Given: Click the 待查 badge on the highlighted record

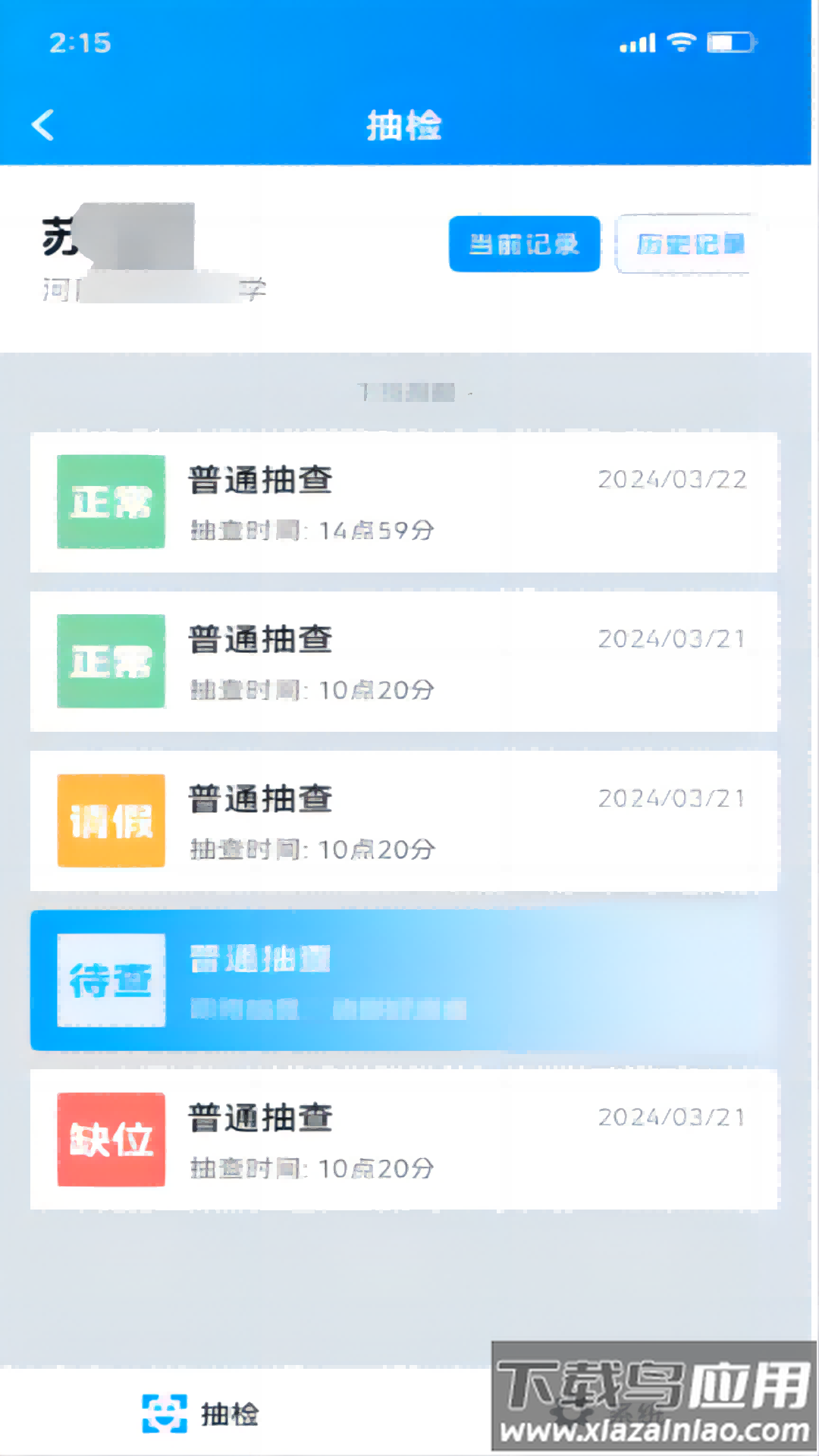Looking at the screenshot, I should (x=111, y=981).
